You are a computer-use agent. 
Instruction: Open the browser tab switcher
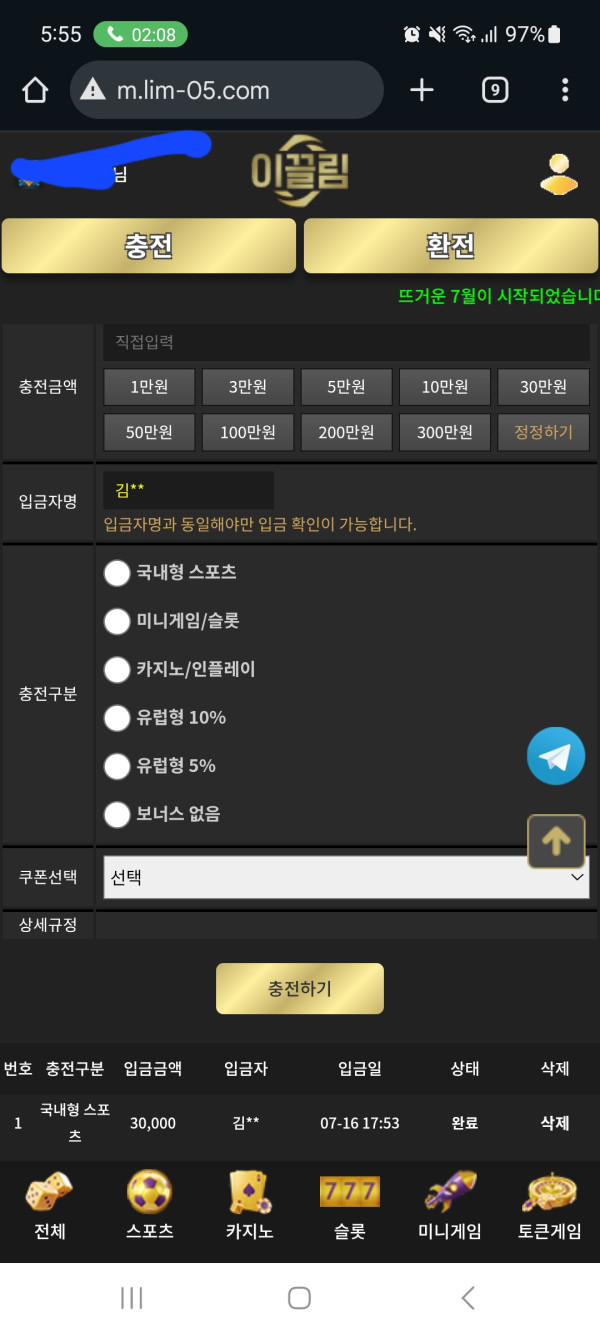click(494, 90)
